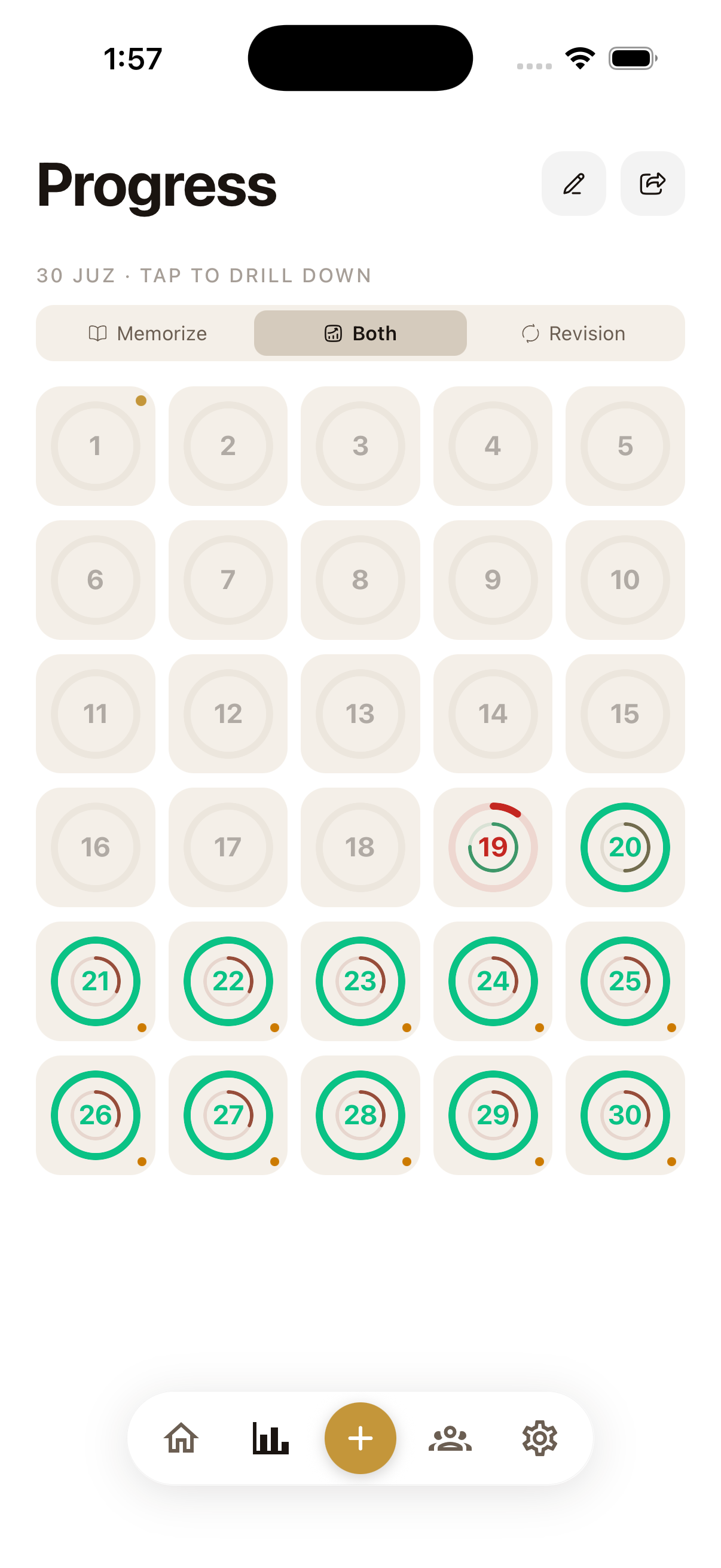Open the edit pencil icon
Viewport: 721px width, 1568px height.
pyautogui.click(x=573, y=184)
